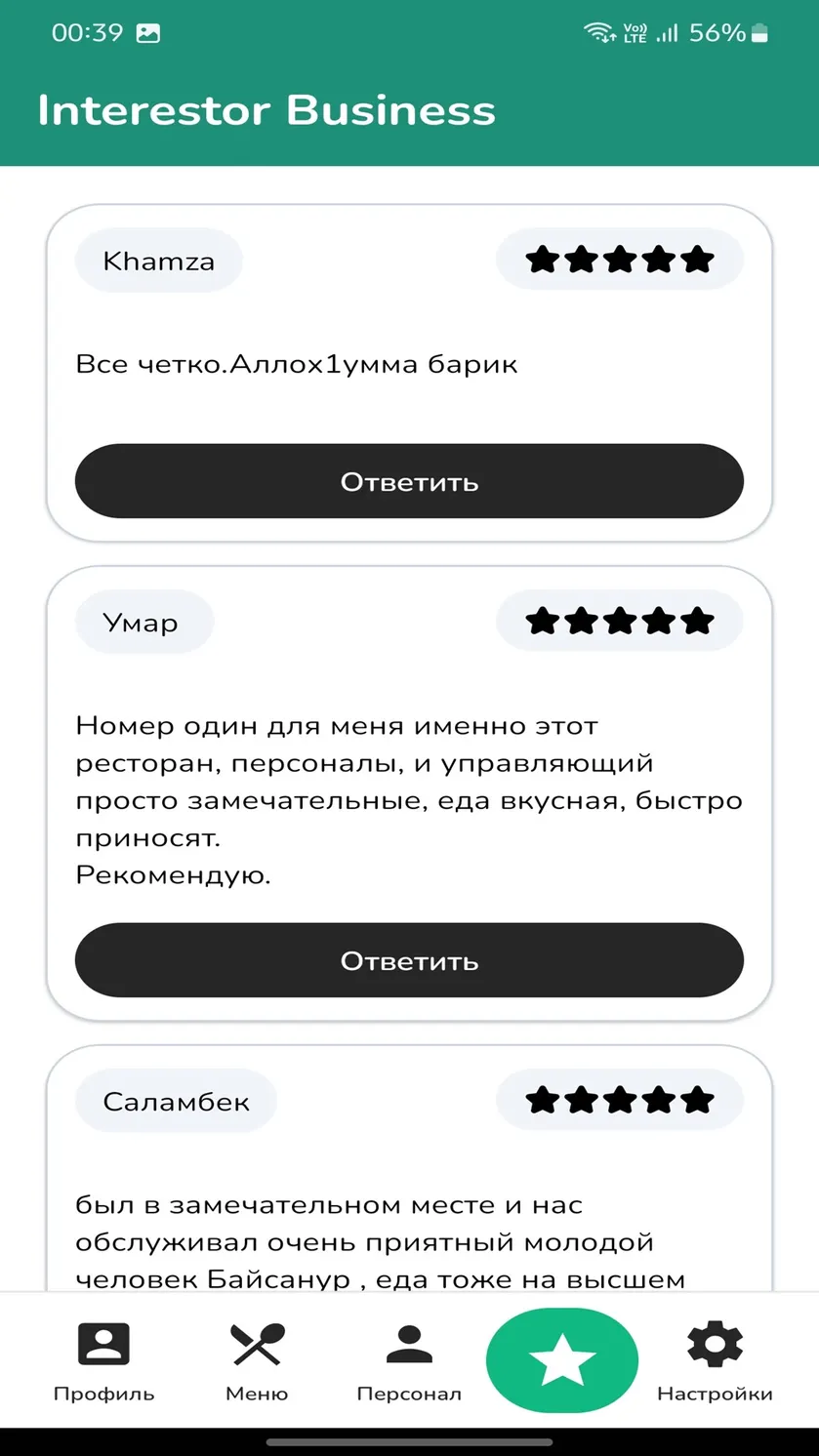Open the Профиль tab
Image resolution: width=819 pixels, height=1456 pixels.
[103, 1362]
